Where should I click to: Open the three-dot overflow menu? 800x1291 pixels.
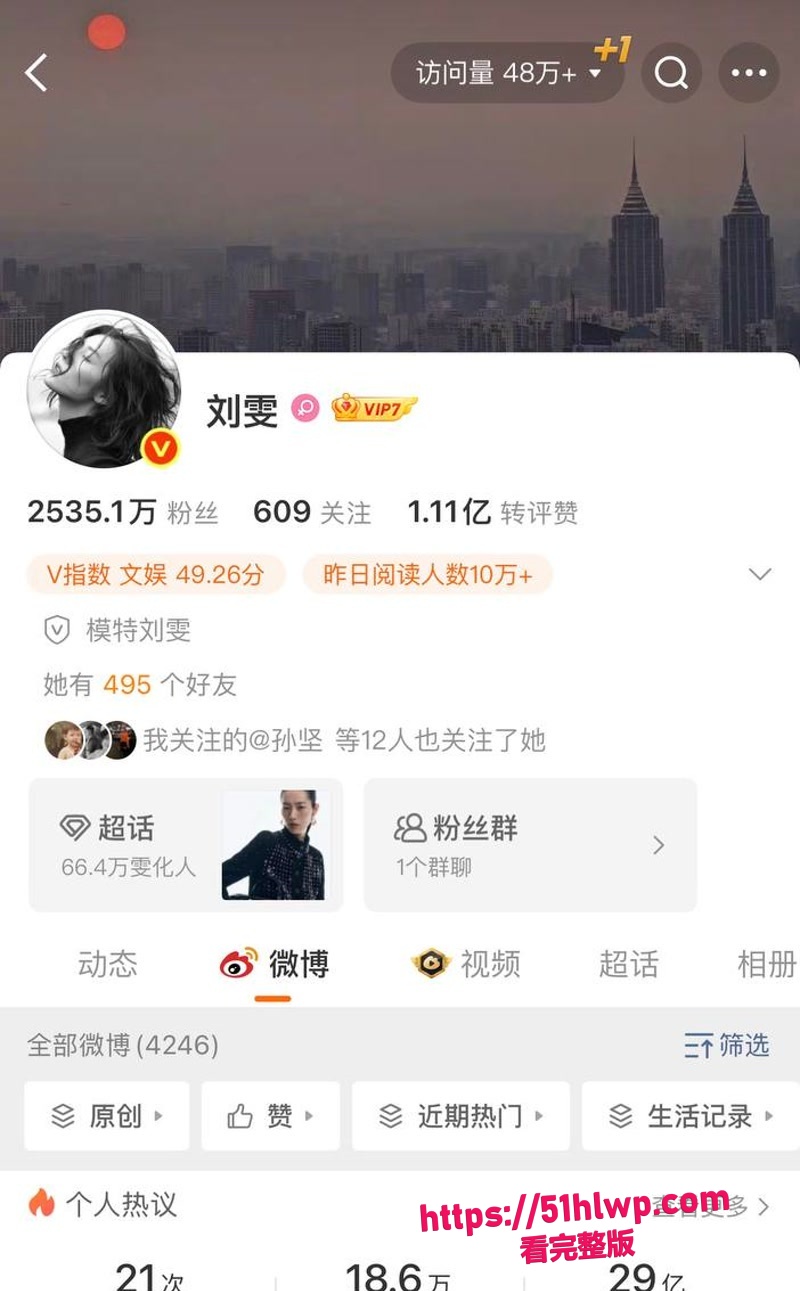point(749,73)
